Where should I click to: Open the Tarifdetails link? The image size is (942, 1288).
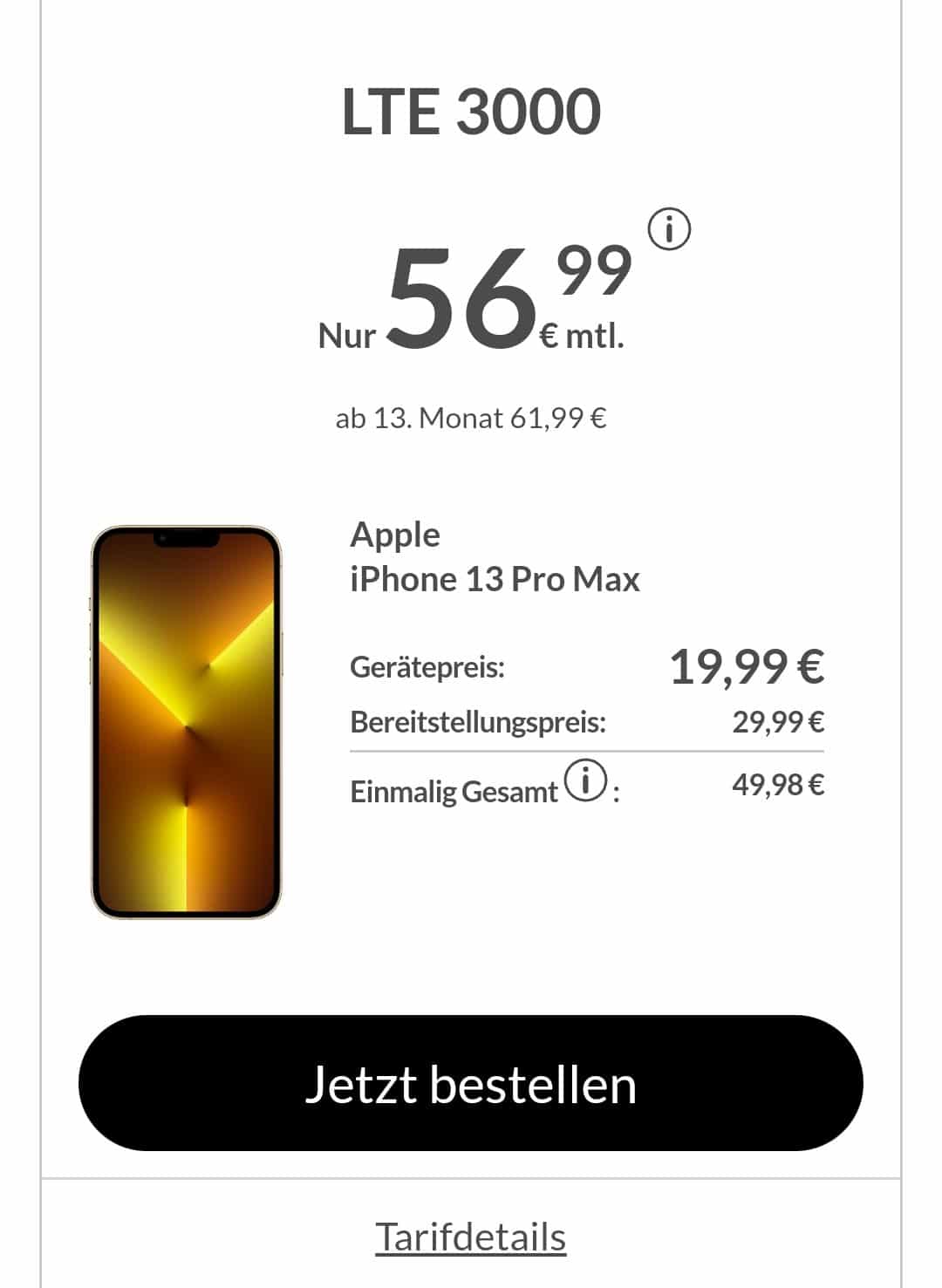(x=471, y=1237)
